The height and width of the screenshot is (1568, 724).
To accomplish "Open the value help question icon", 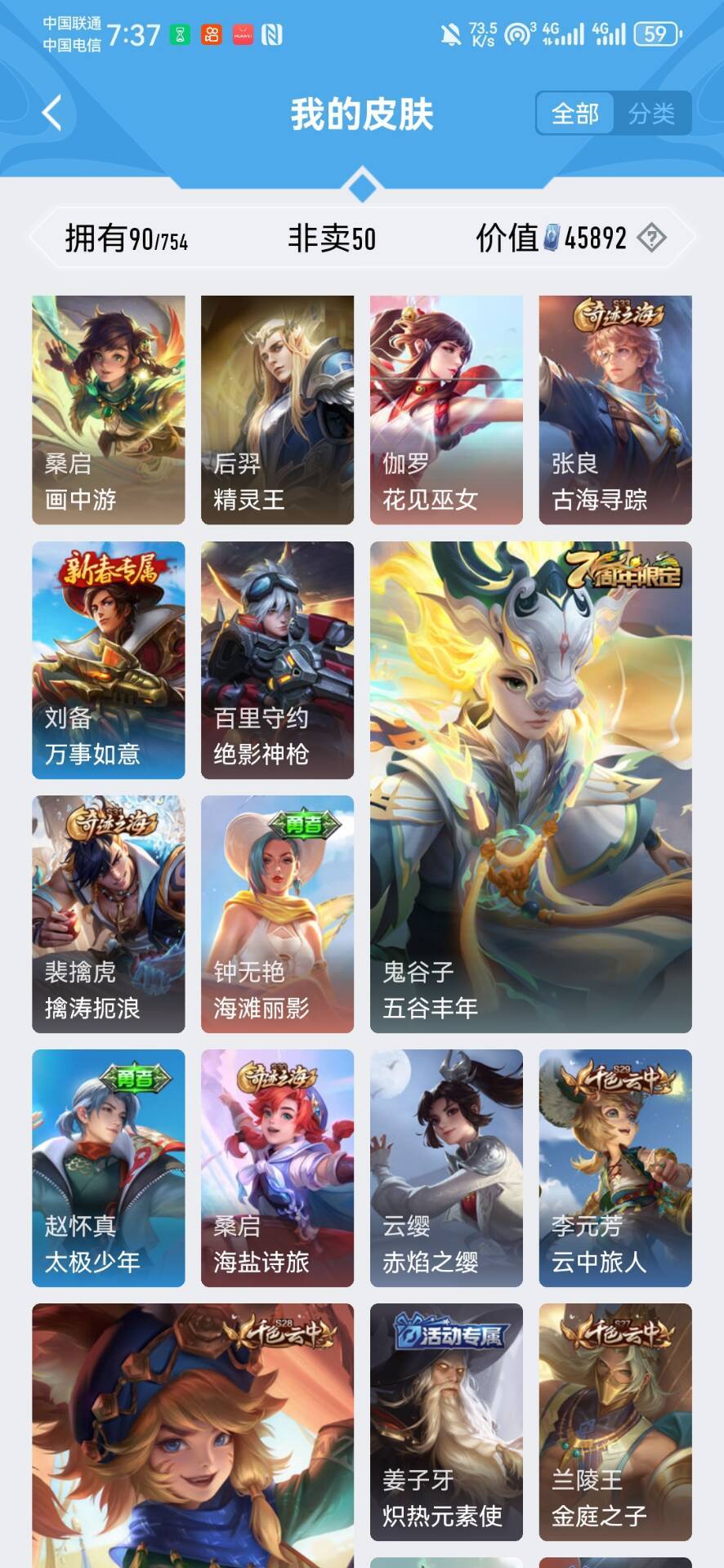I will click(x=651, y=238).
